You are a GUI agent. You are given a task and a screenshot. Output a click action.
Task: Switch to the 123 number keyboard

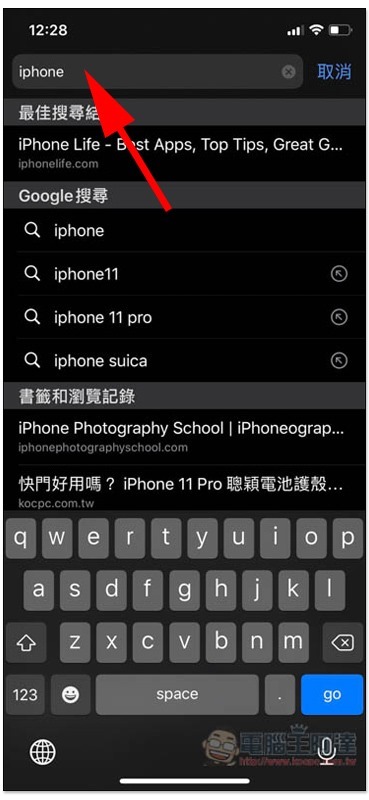coord(26,694)
